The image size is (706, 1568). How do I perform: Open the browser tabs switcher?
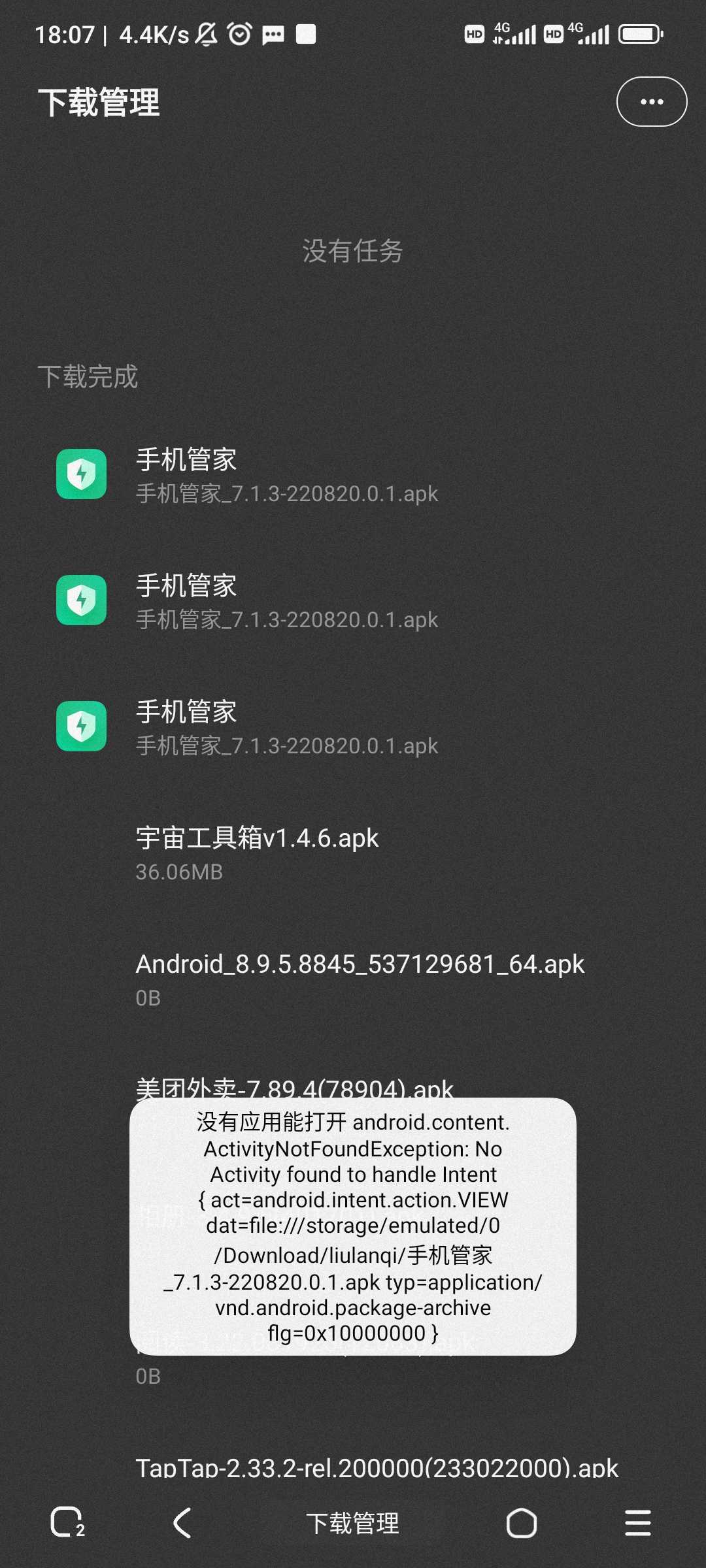[67, 1523]
